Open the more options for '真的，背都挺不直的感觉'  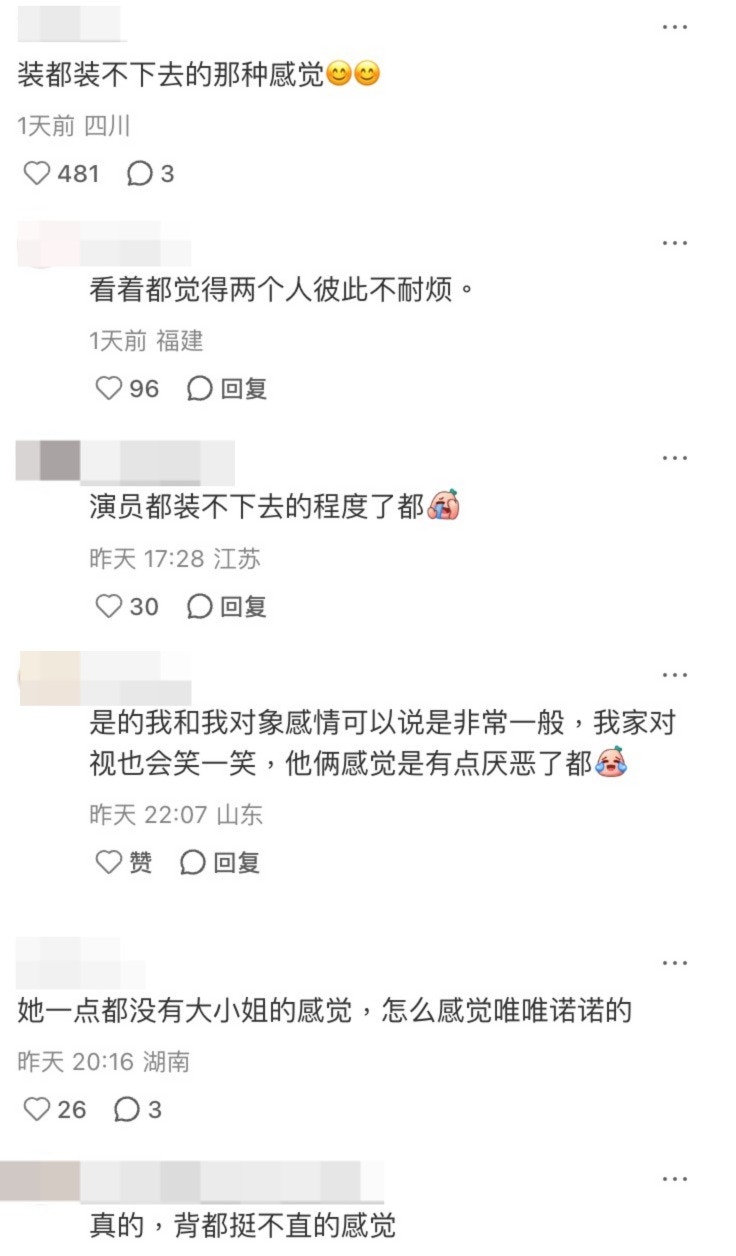[x=675, y=1180]
